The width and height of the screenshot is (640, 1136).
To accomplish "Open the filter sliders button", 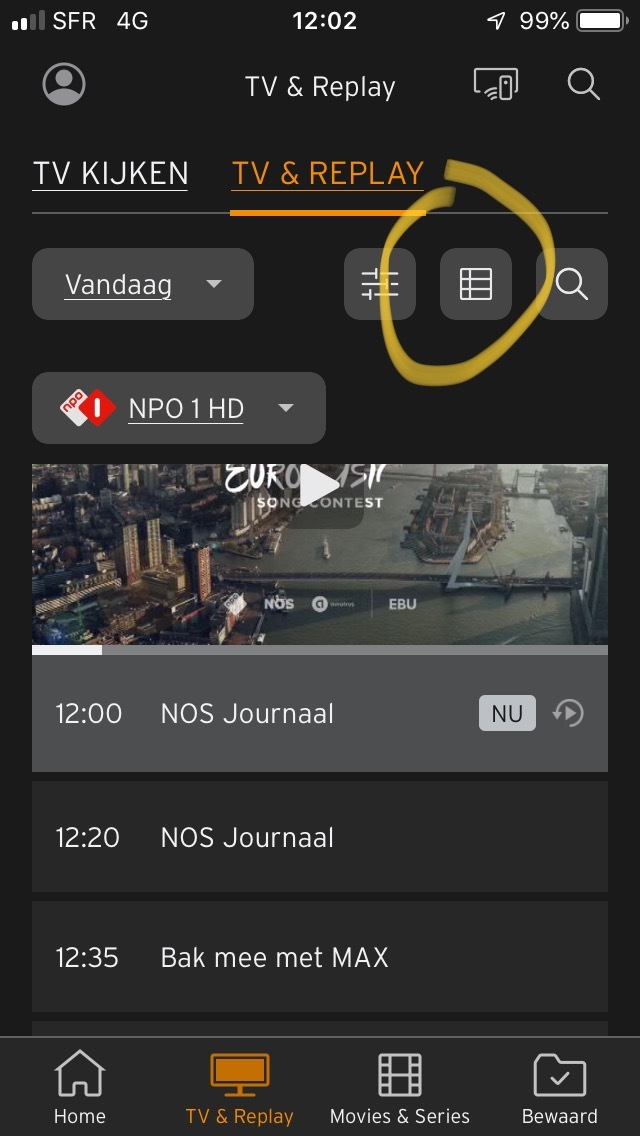I will (380, 285).
